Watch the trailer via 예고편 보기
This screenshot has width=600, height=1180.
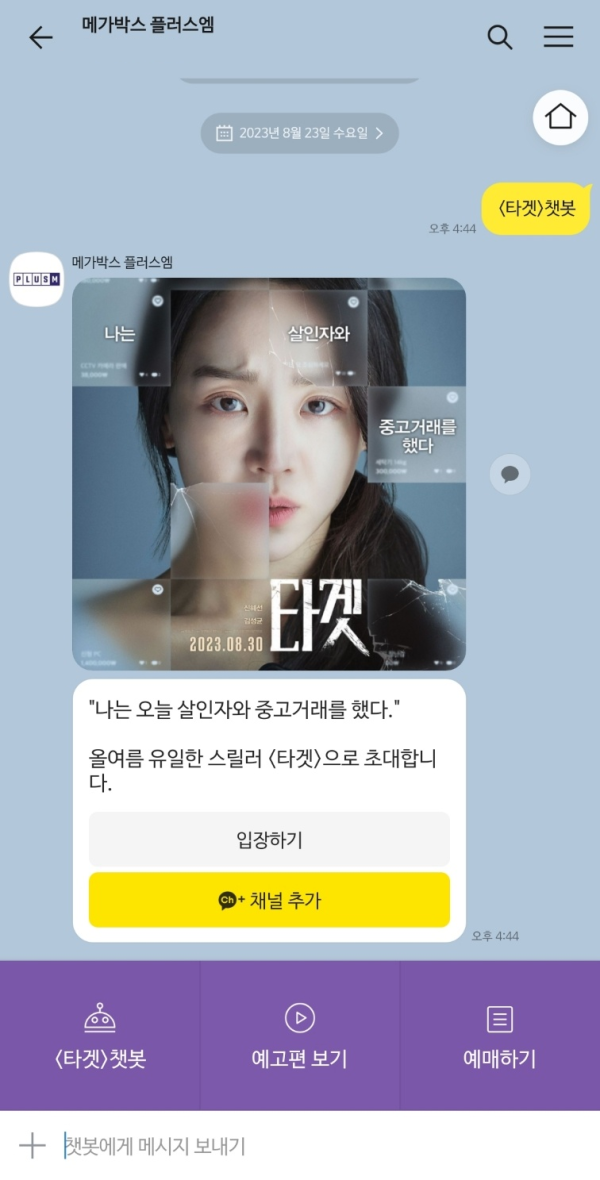pos(299,1036)
